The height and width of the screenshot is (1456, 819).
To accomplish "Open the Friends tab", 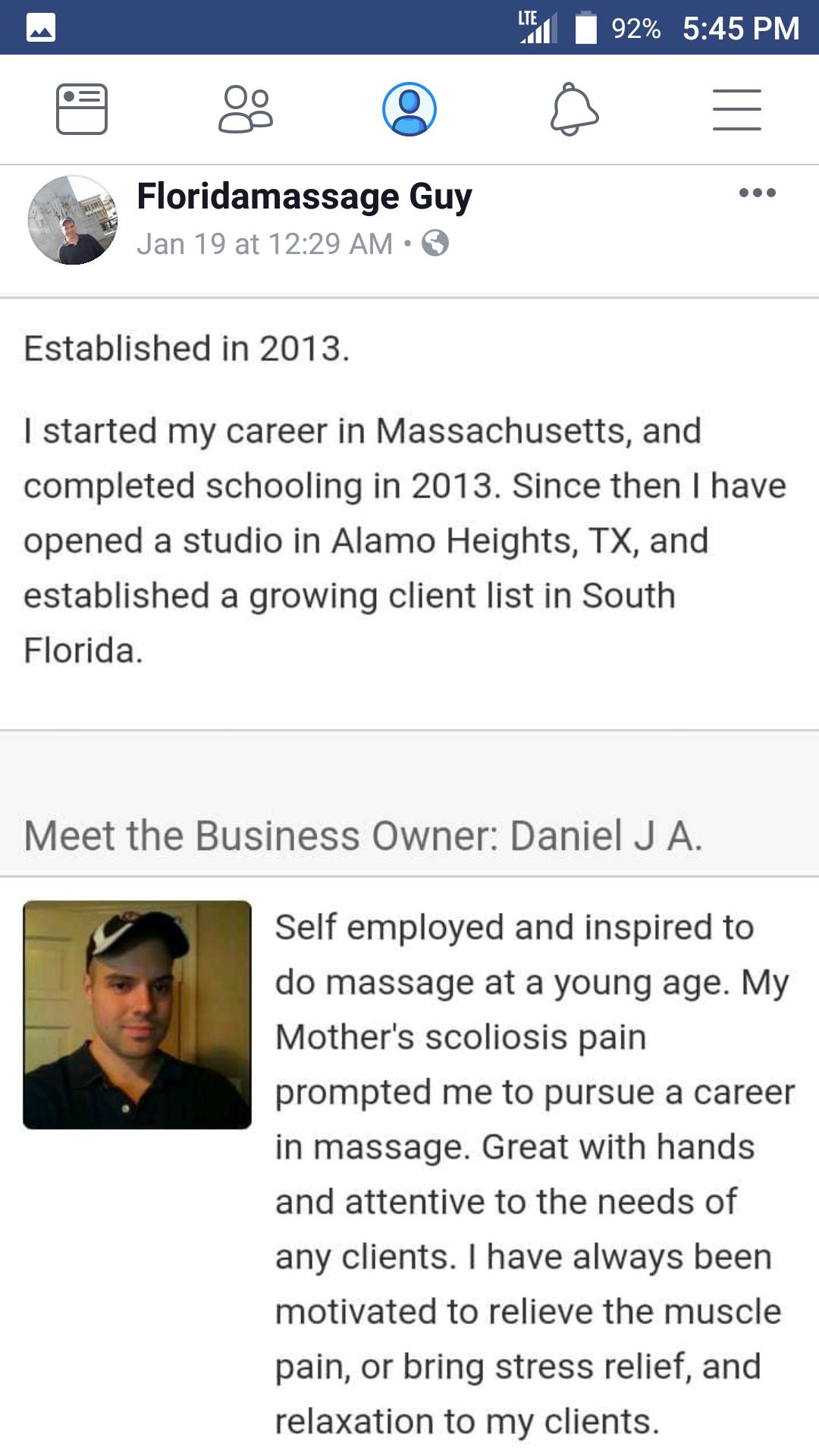I will (246, 109).
